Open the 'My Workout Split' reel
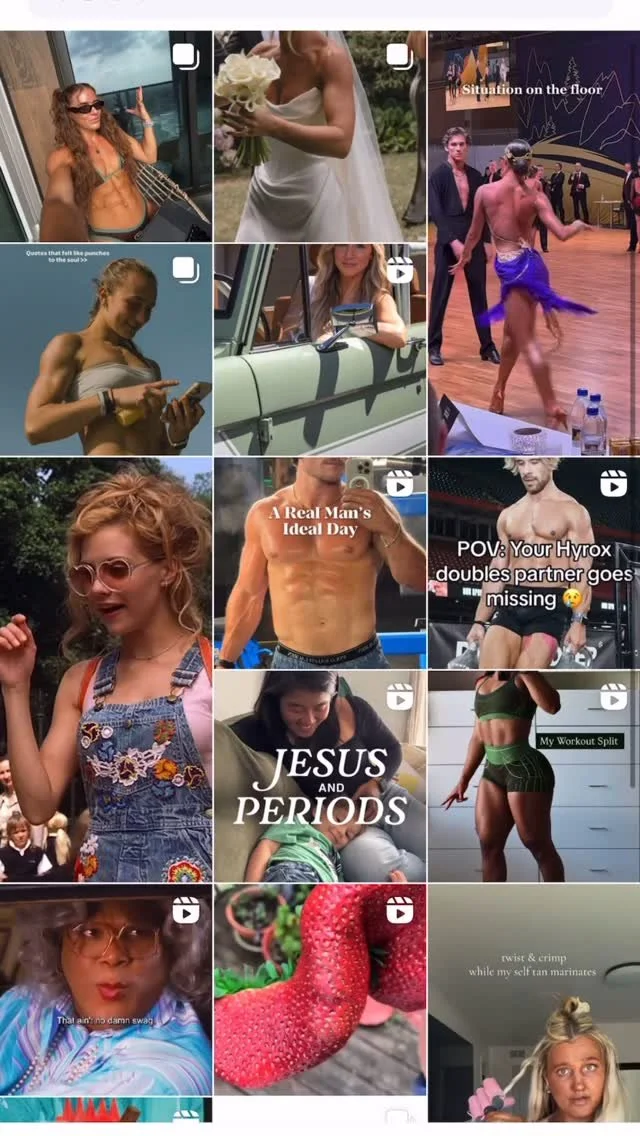640x1136 pixels. (534, 776)
